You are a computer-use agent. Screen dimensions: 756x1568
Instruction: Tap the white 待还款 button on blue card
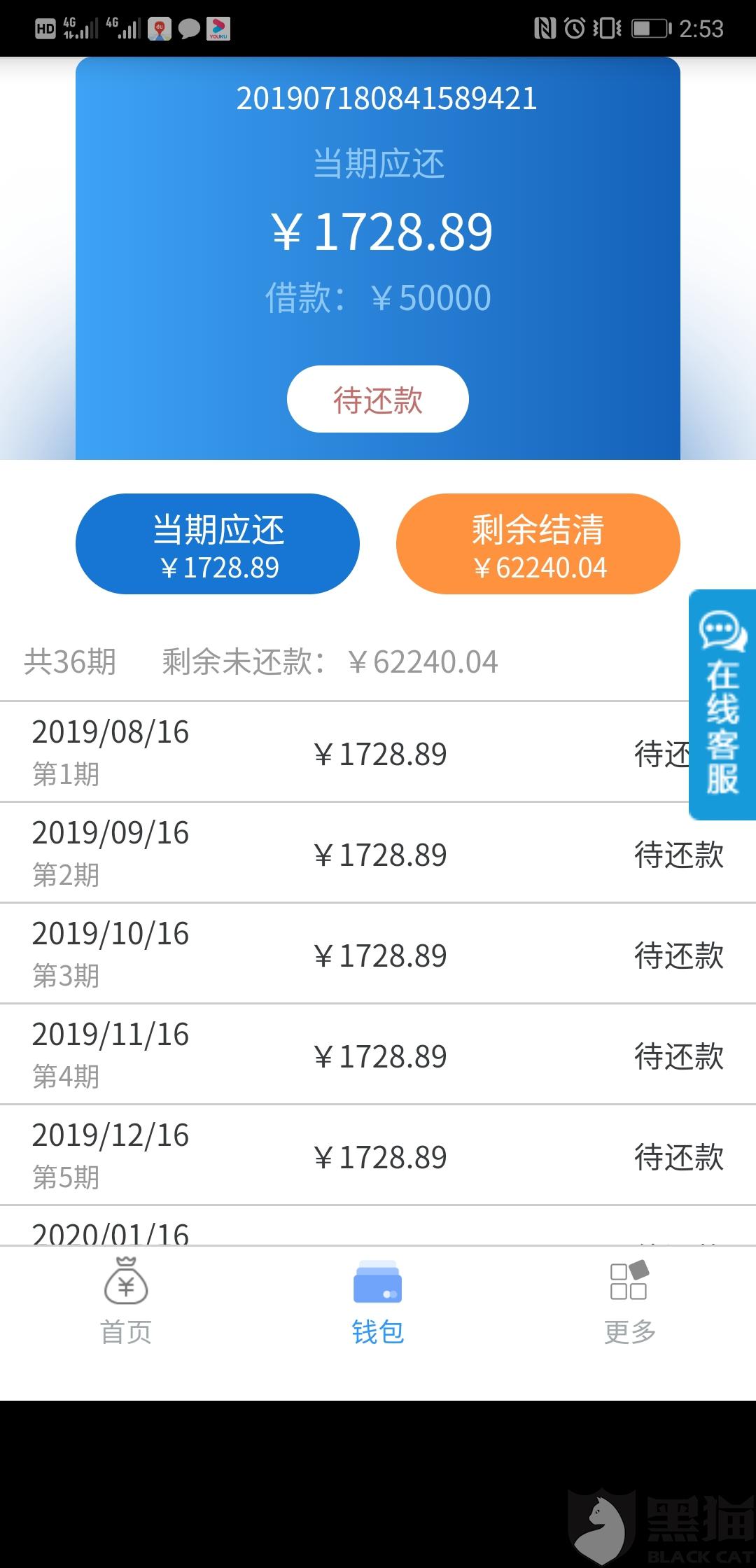(377, 399)
